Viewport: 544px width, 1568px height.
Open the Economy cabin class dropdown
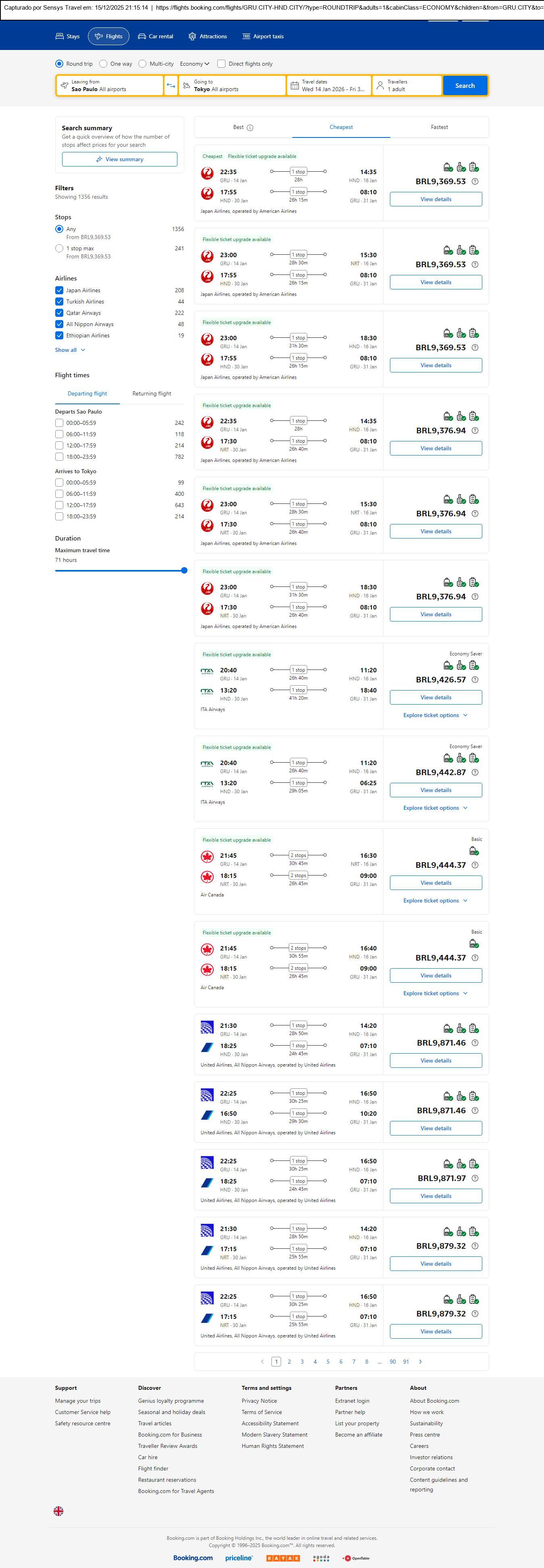194,64
